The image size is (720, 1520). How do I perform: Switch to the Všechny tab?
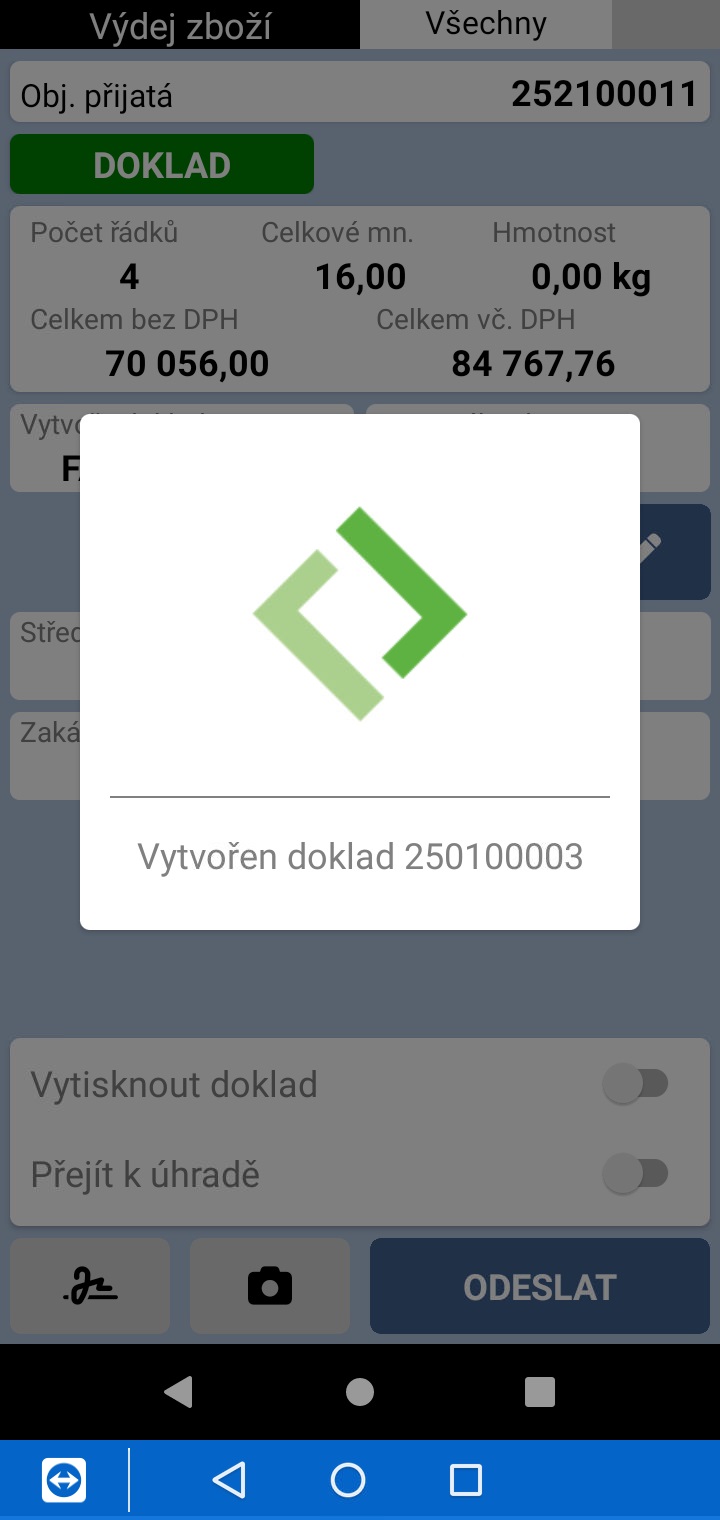(x=486, y=24)
